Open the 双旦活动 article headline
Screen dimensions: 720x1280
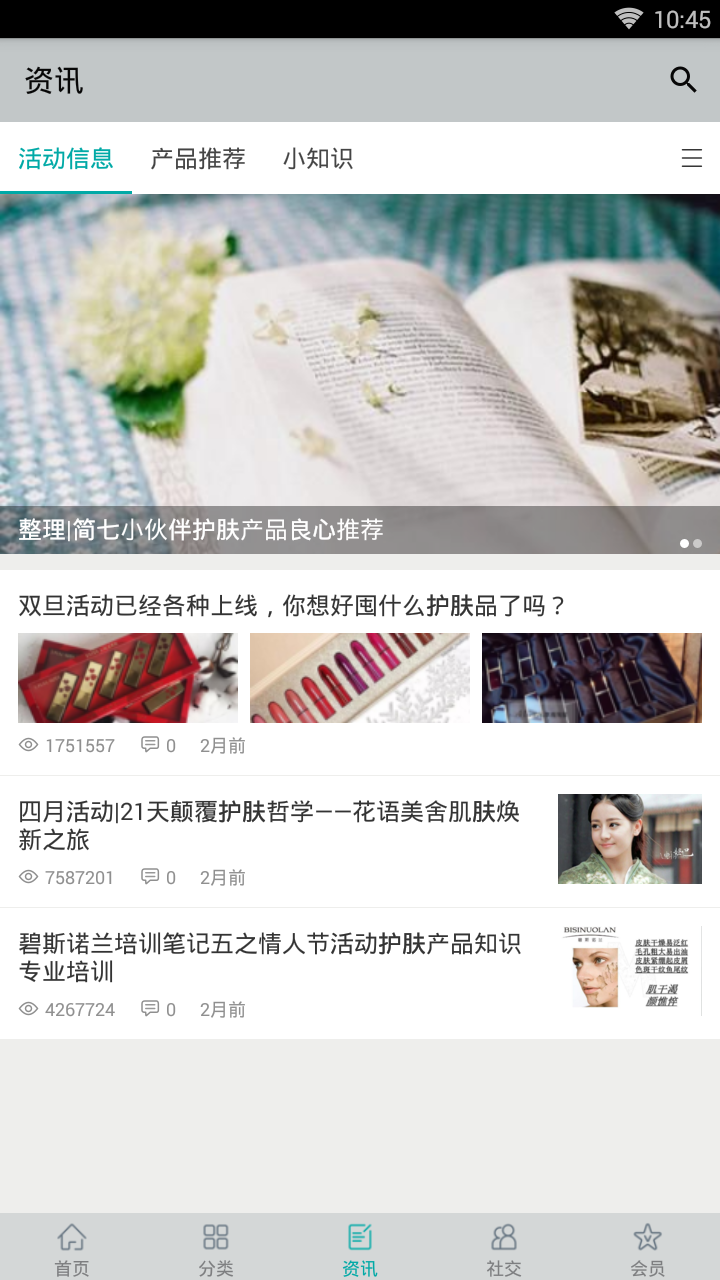290,604
